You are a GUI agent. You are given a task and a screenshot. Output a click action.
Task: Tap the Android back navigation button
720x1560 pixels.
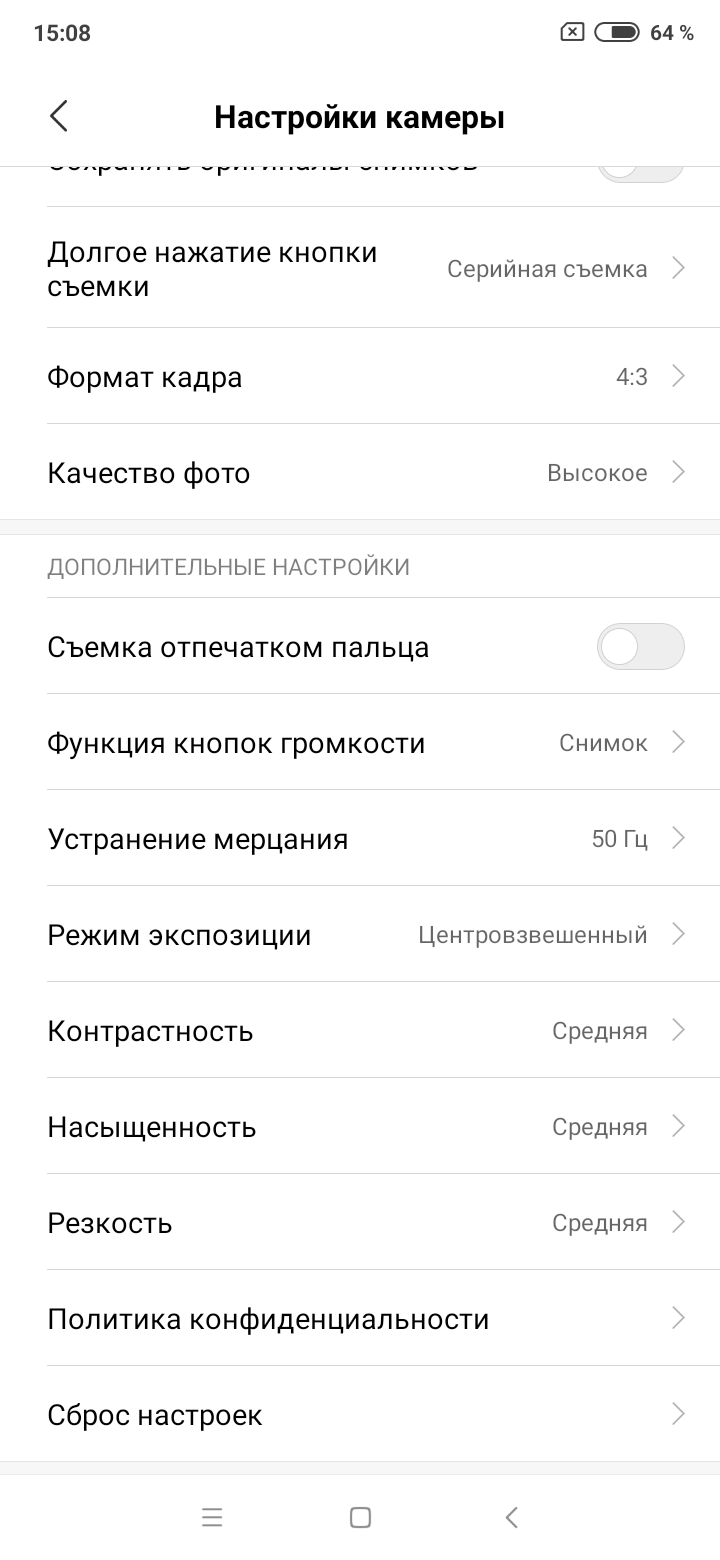(x=511, y=1517)
